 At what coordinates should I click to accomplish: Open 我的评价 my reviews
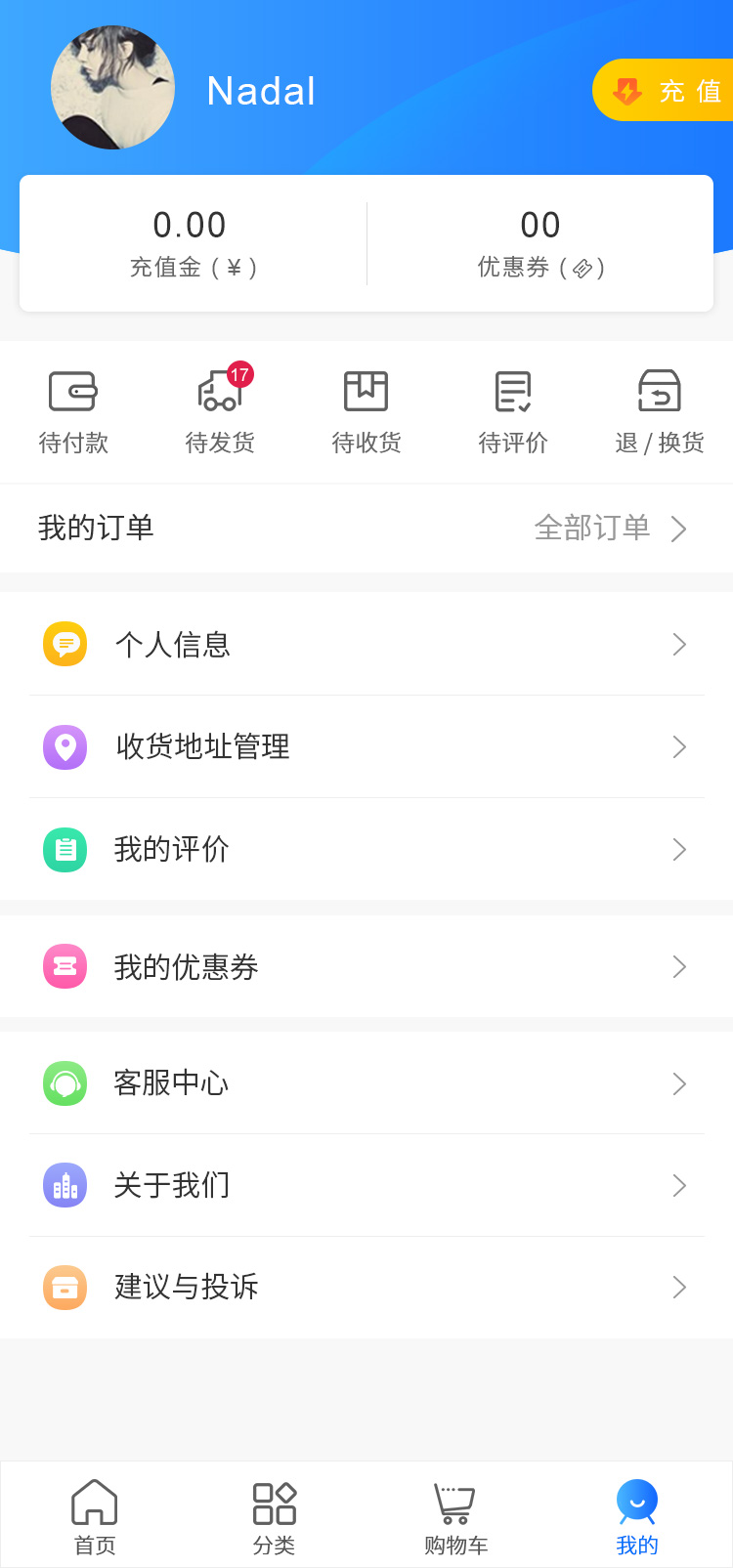click(366, 850)
